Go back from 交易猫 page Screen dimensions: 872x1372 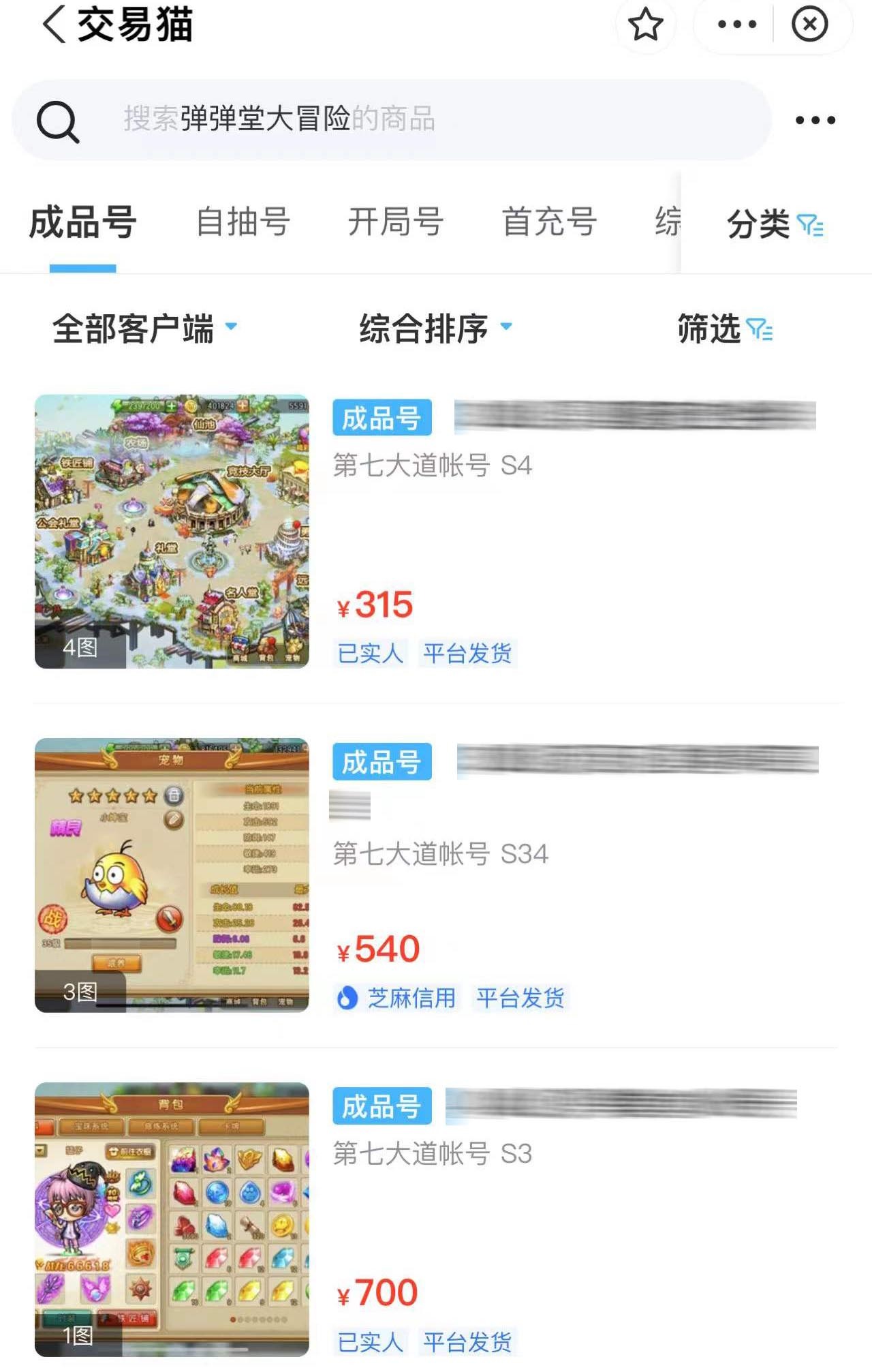pos(54,25)
